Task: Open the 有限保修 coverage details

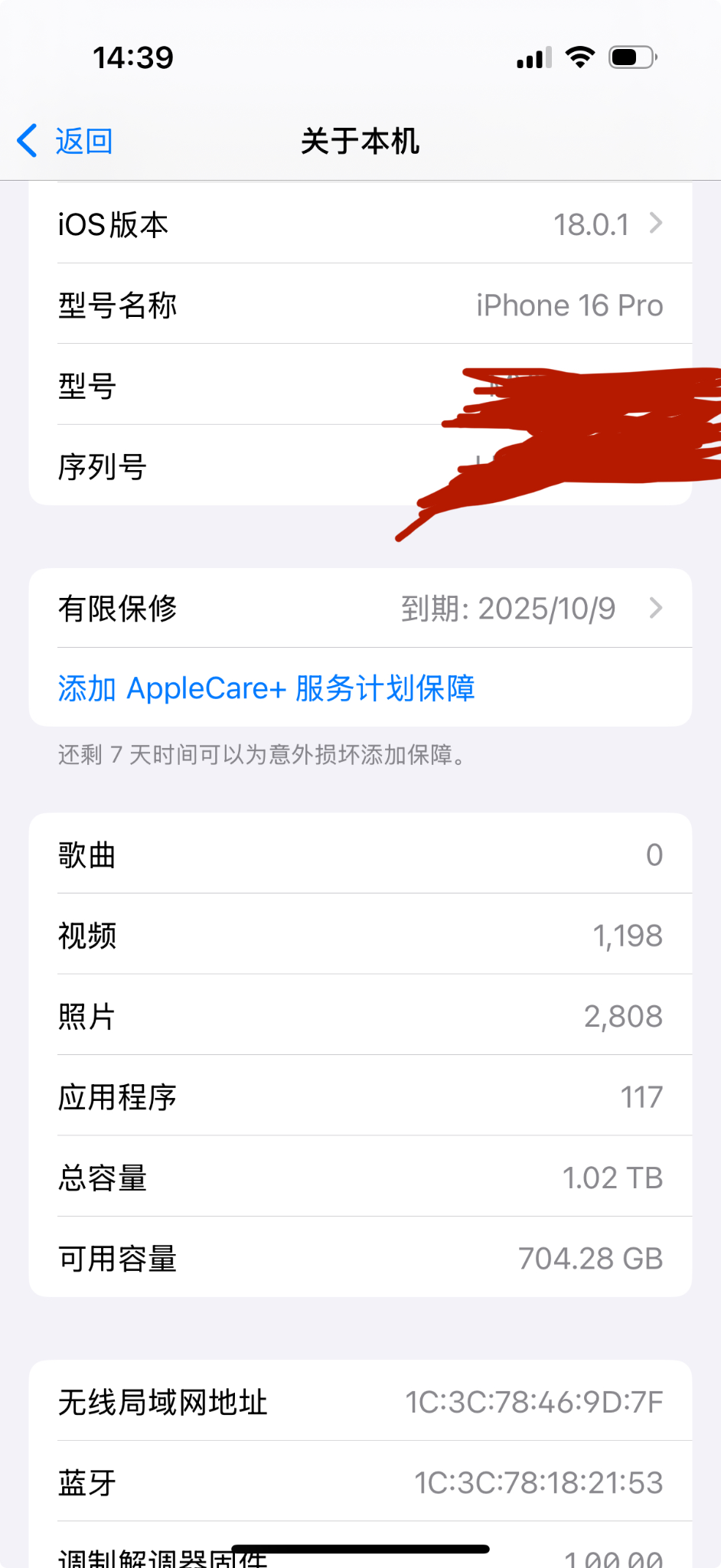Action: [x=360, y=609]
